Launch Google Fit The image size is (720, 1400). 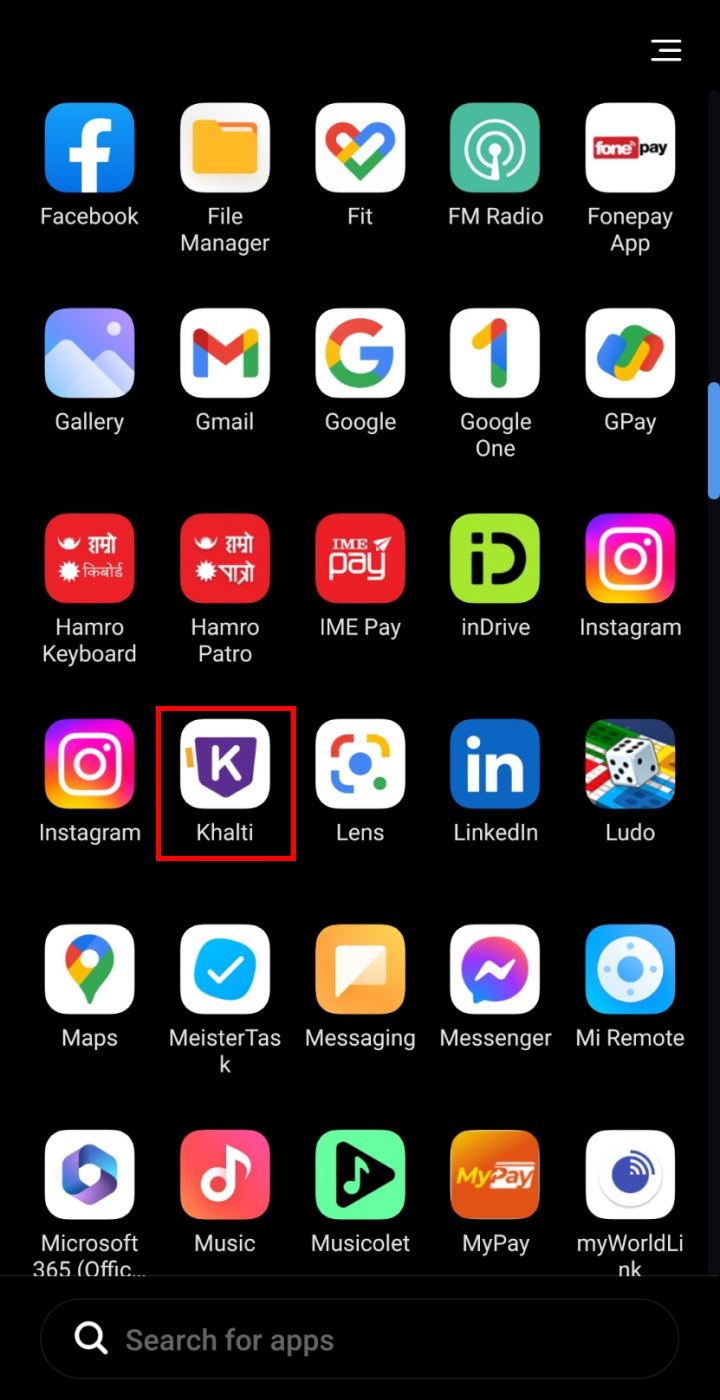[360, 148]
